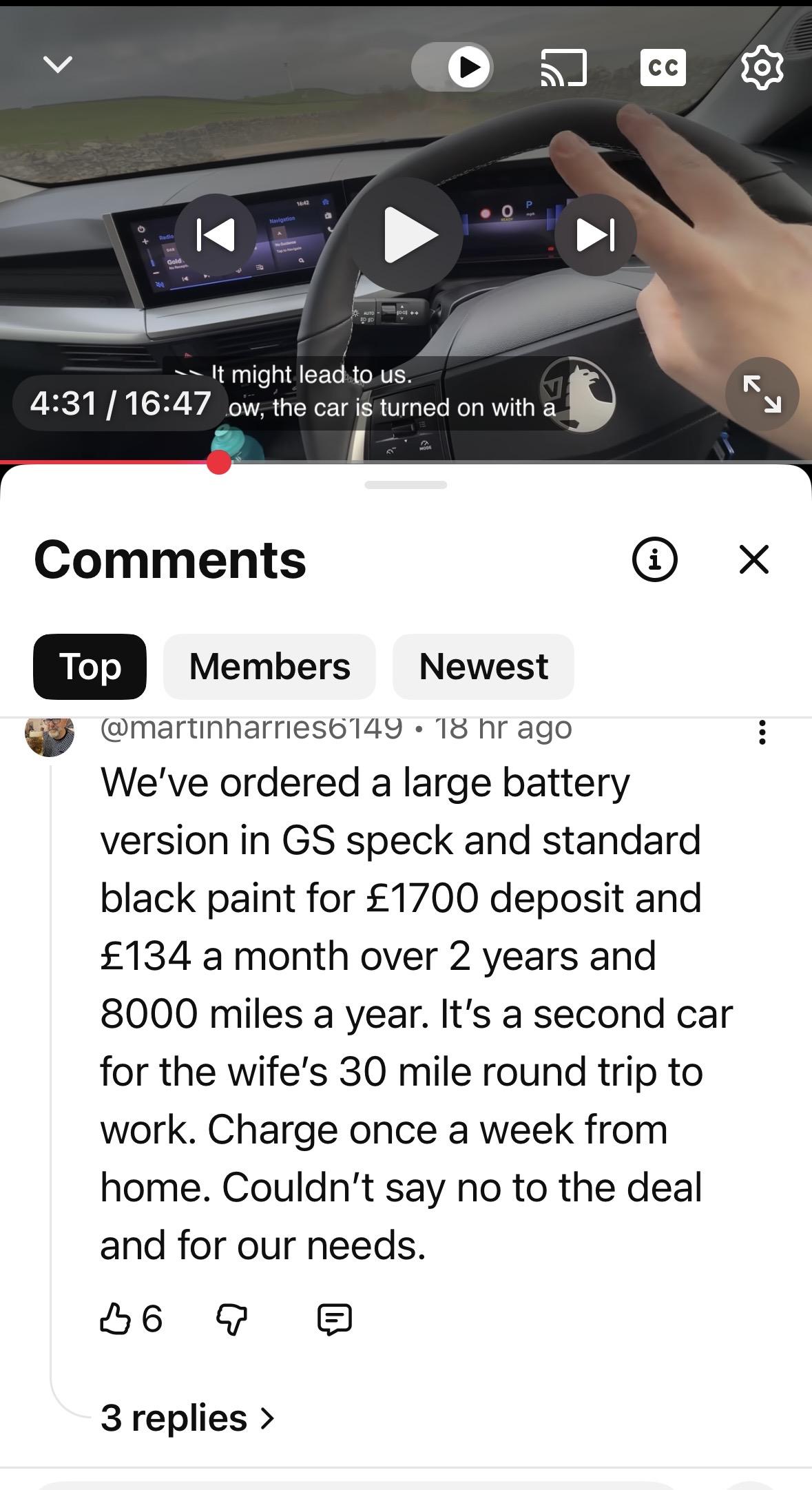Collapse the video player with the down chevron
Viewport: 812px width, 1490px height.
coord(58,65)
